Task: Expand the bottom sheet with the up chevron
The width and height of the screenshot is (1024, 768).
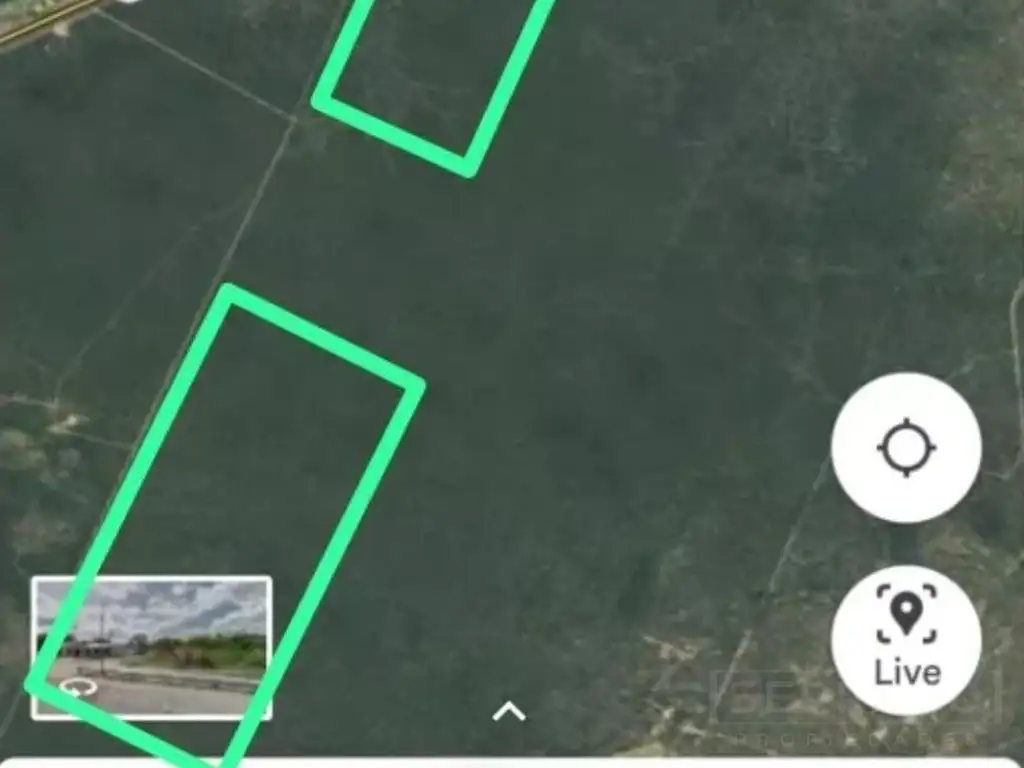Action: 509,712
